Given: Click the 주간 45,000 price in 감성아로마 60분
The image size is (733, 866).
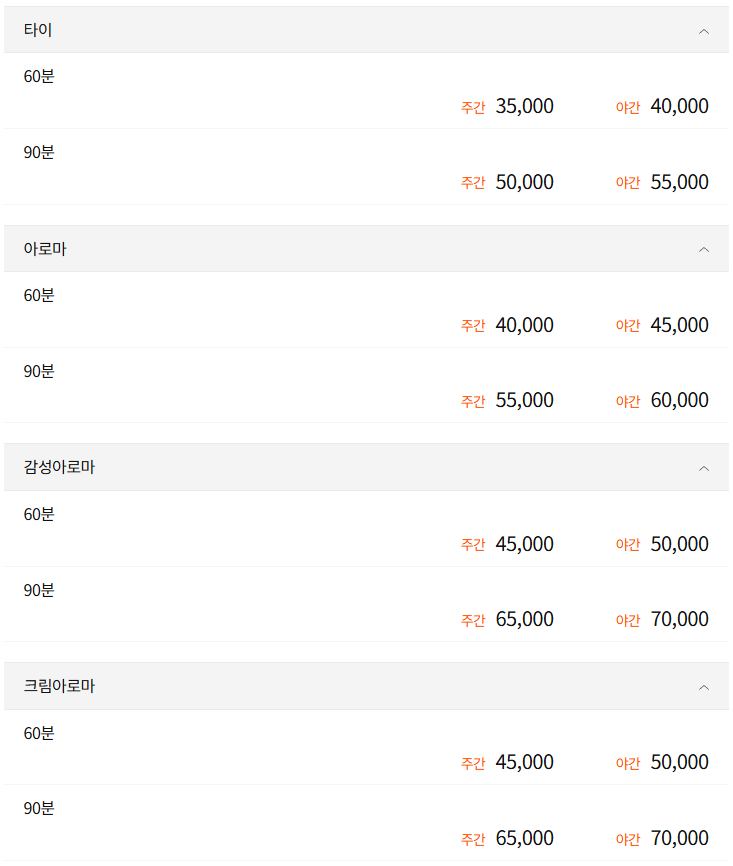Looking at the screenshot, I should (x=508, y=544).
